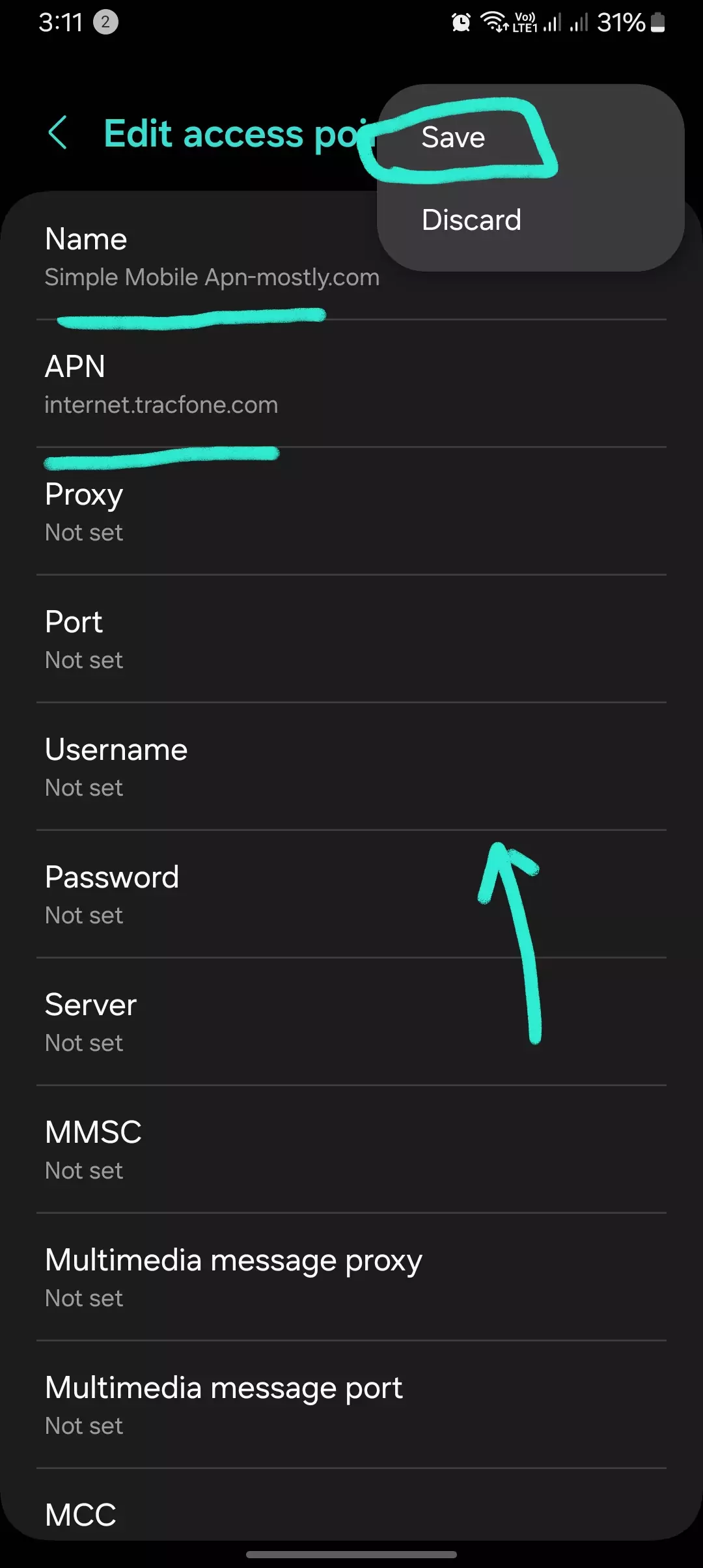Select Discard from the popup menu
Screen dimensions: 703x1568
coord(471,219)
